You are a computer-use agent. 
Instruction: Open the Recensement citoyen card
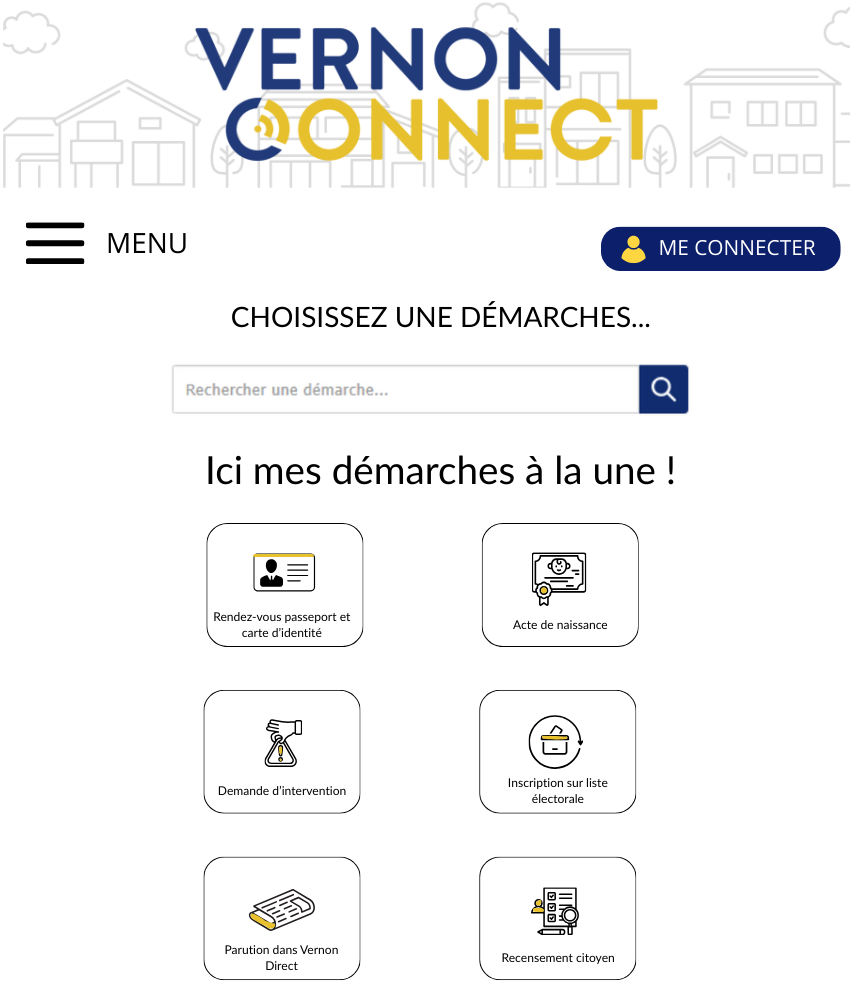pos(557,918)
